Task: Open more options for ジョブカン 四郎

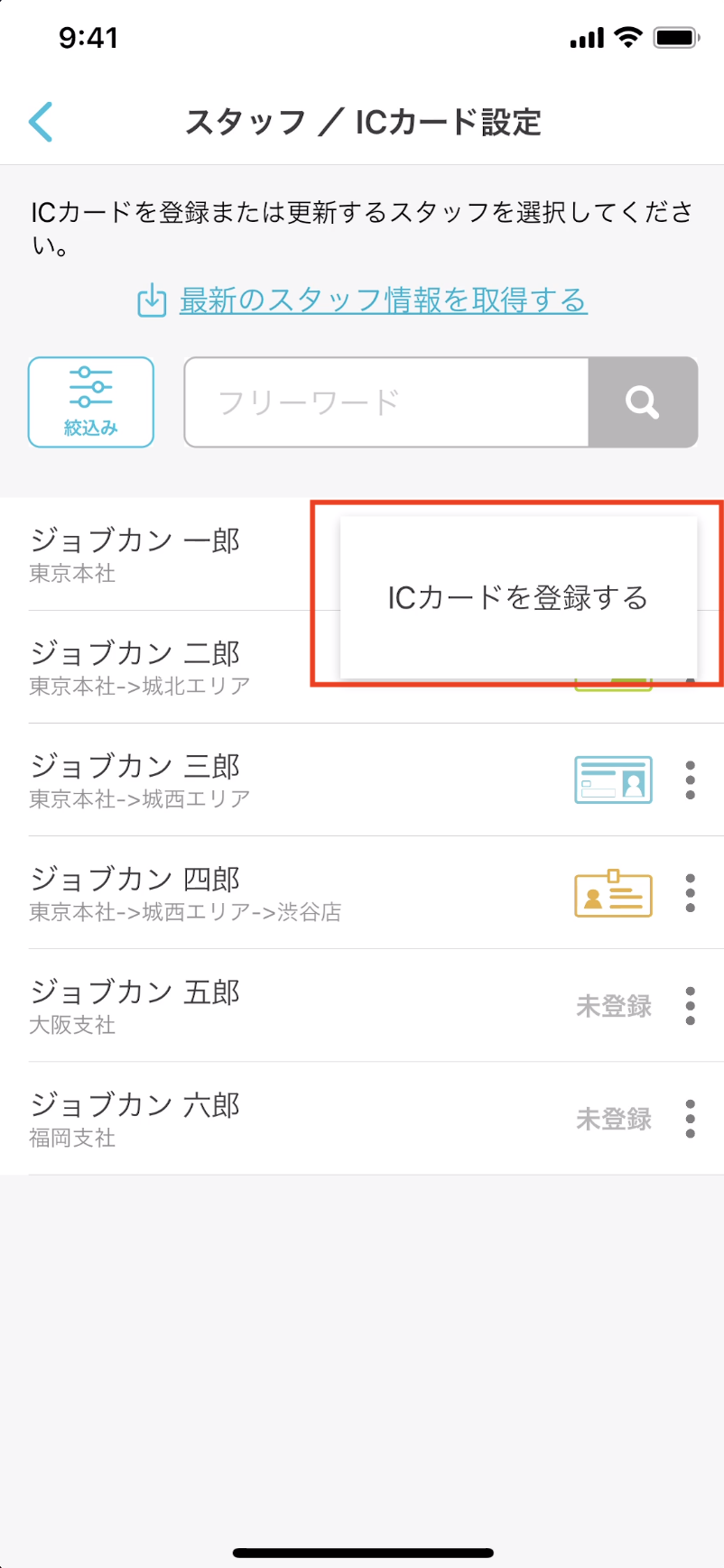Action: click(690, 893)
